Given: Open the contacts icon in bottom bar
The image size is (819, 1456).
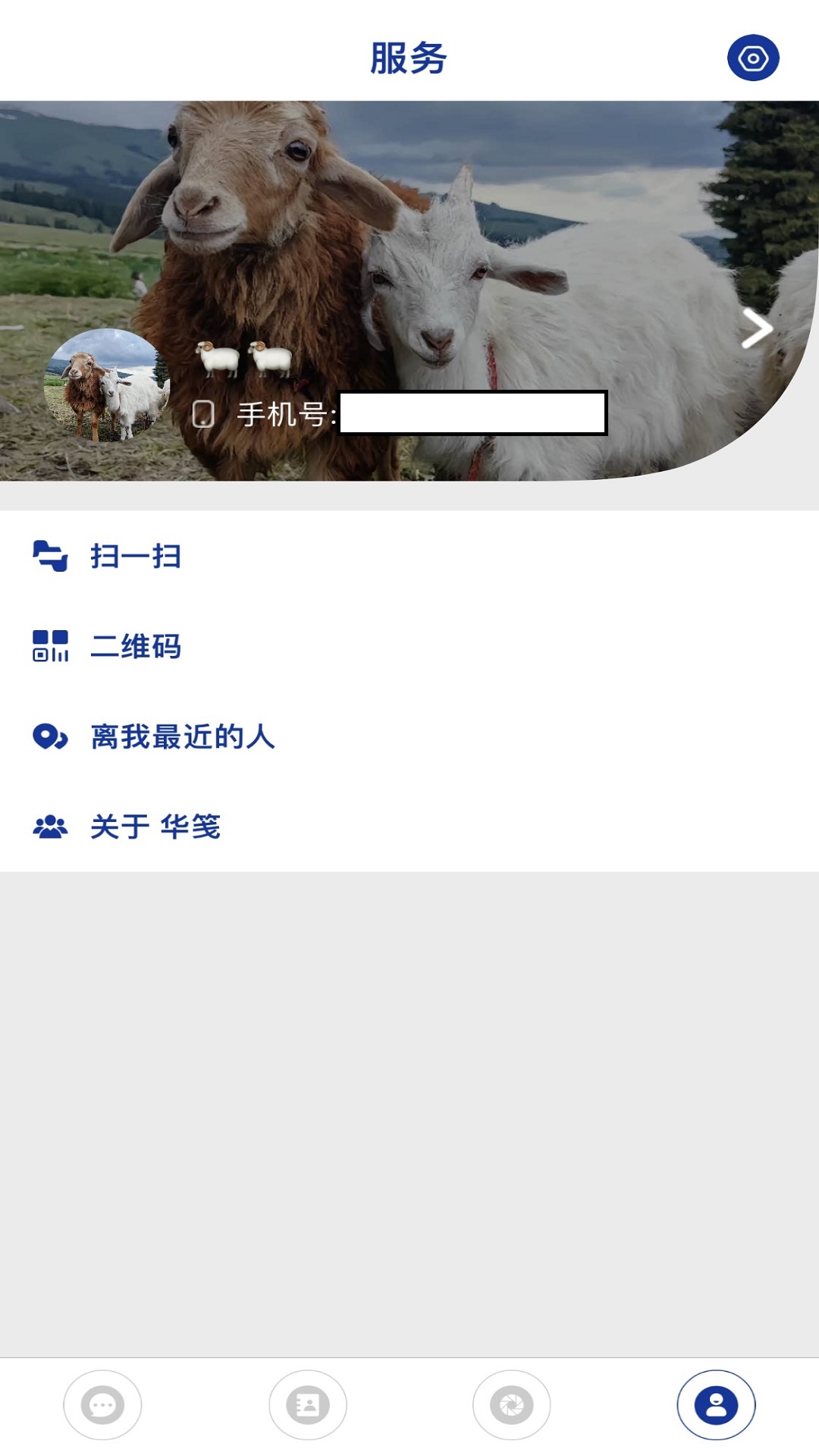Looking at the screenshot, I should (308, 1404).
